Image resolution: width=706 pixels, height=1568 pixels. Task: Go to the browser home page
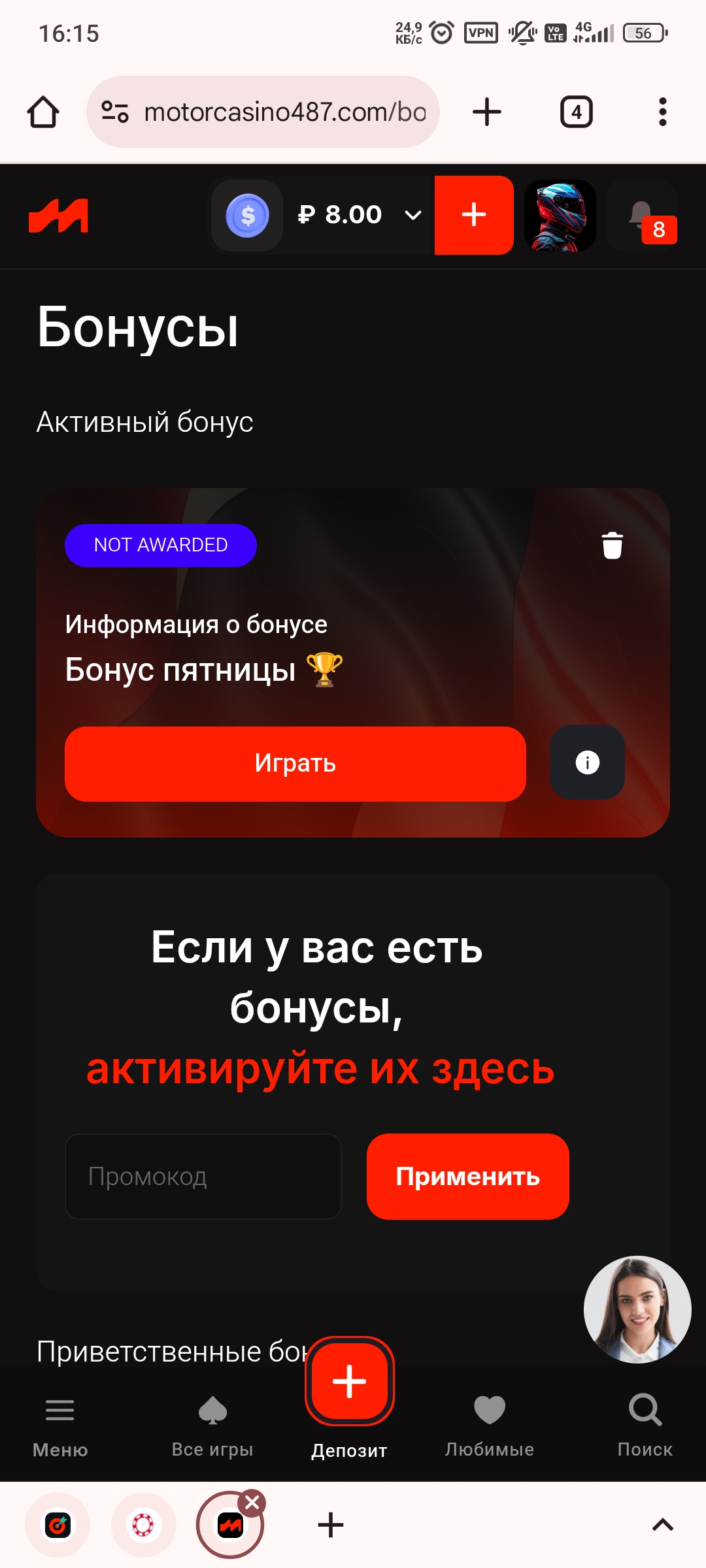(x=43, y=112)
